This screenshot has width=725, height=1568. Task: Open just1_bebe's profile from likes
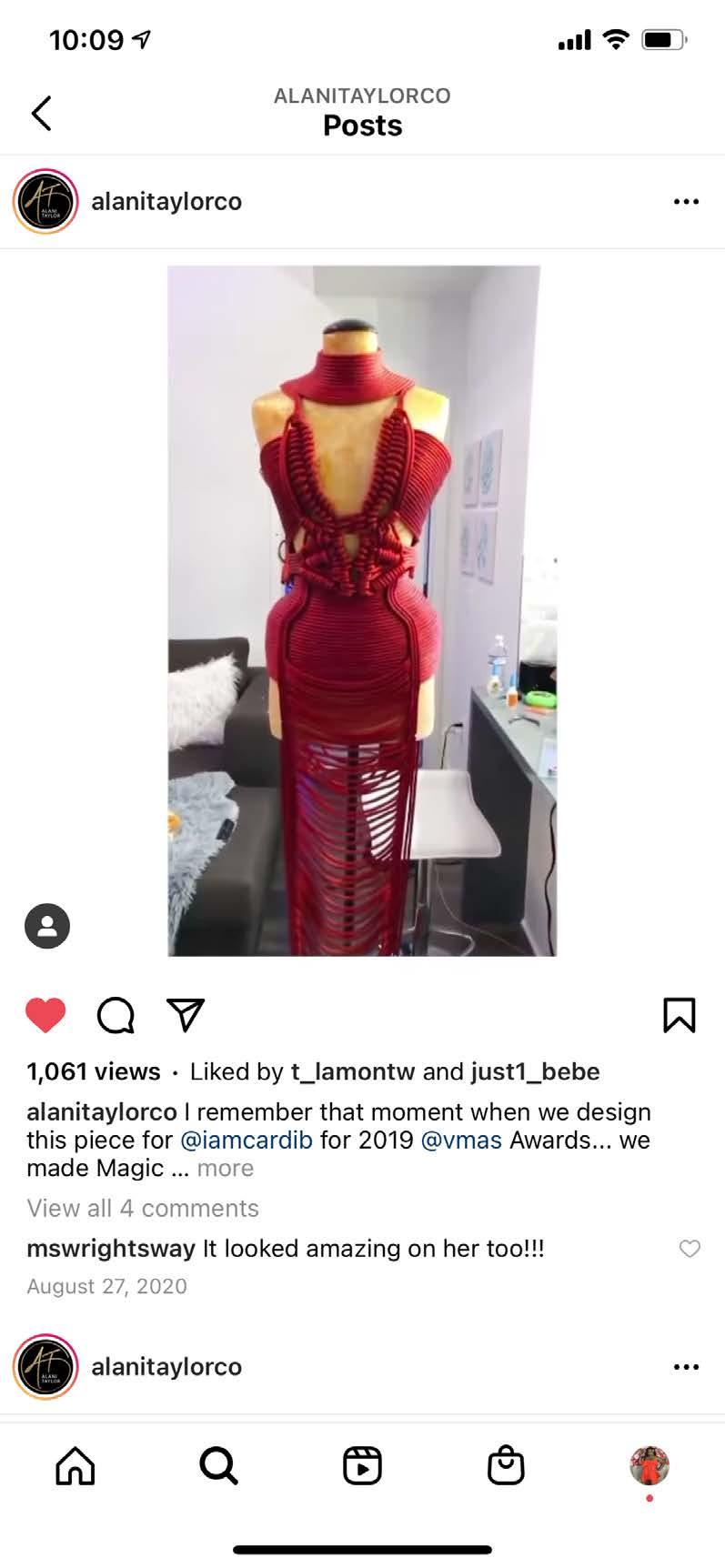coord(535,1071)
